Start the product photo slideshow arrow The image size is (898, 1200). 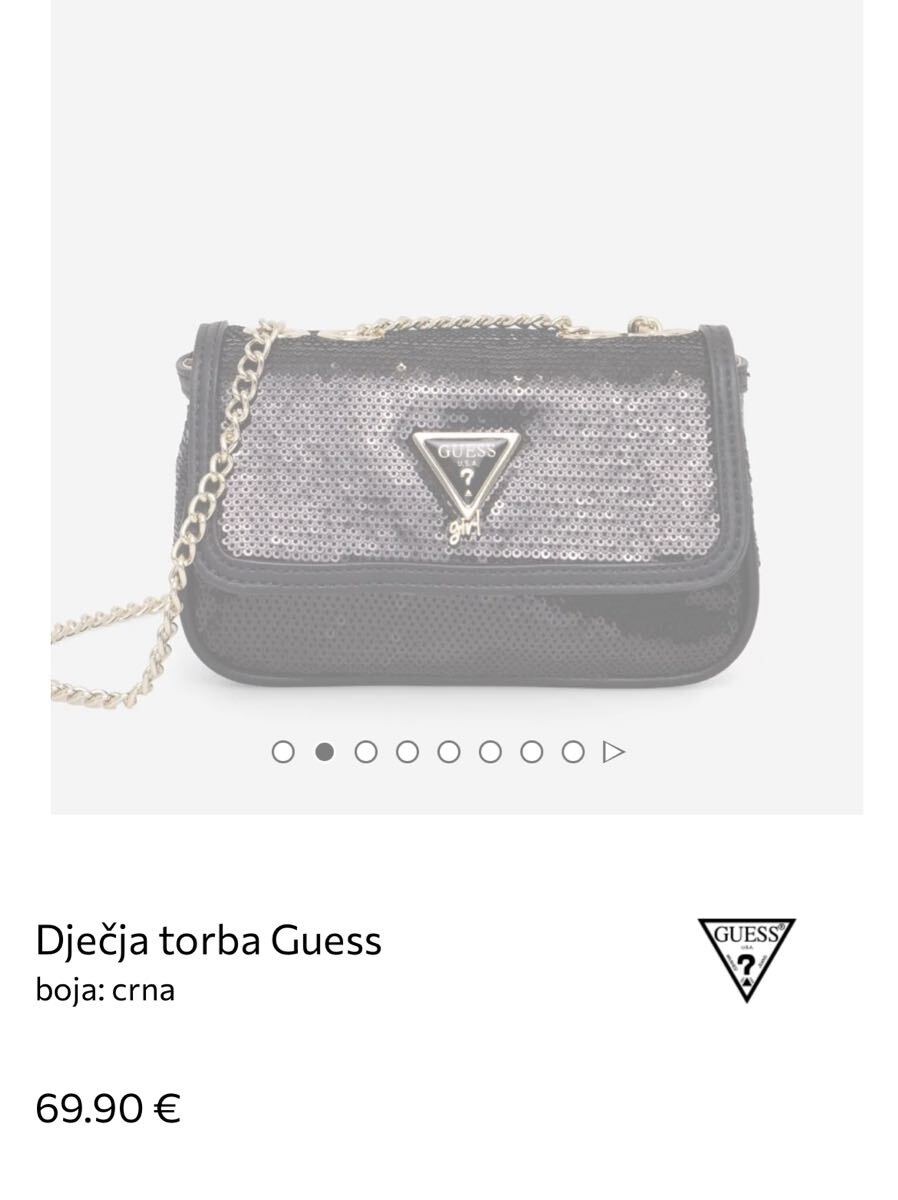pos(614,752)
